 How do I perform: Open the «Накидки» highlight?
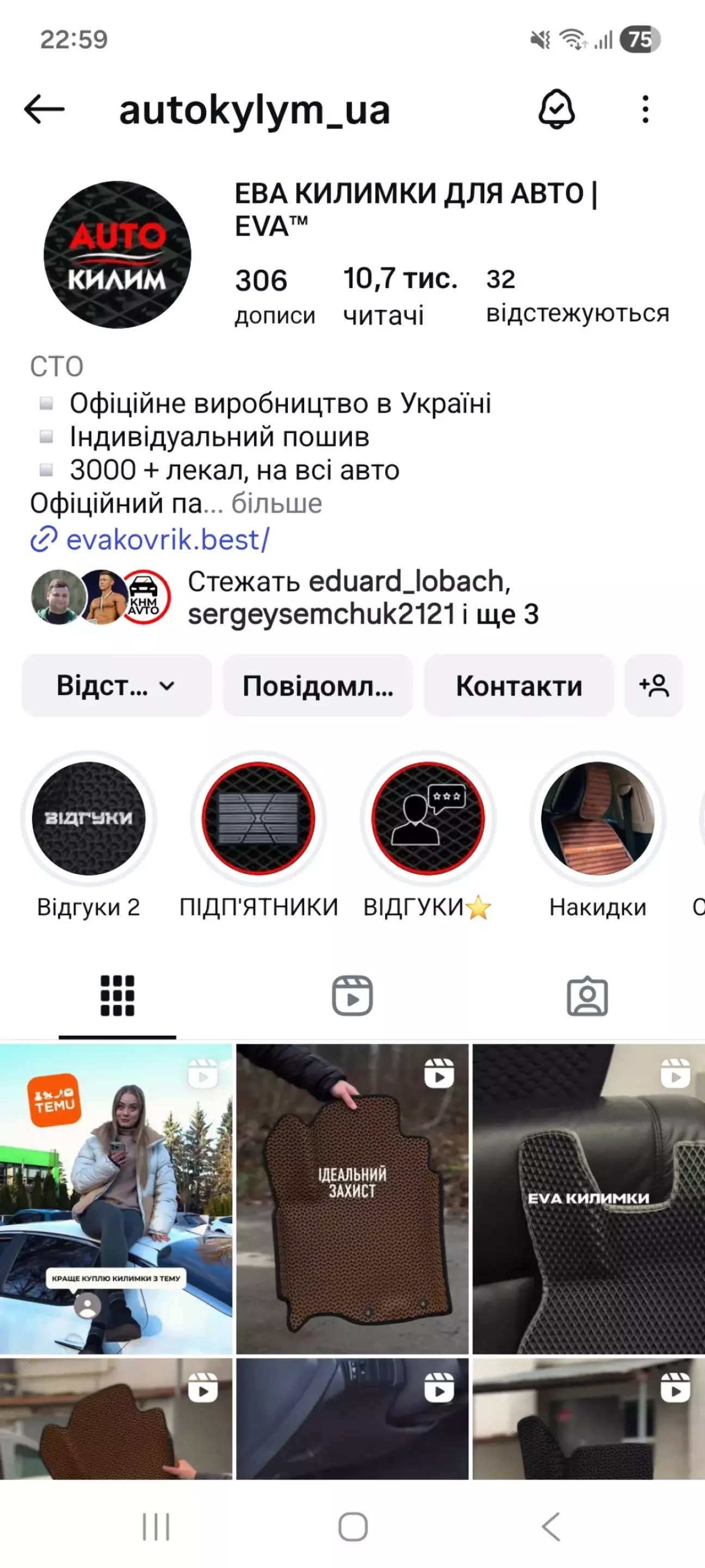pos(597,819)
